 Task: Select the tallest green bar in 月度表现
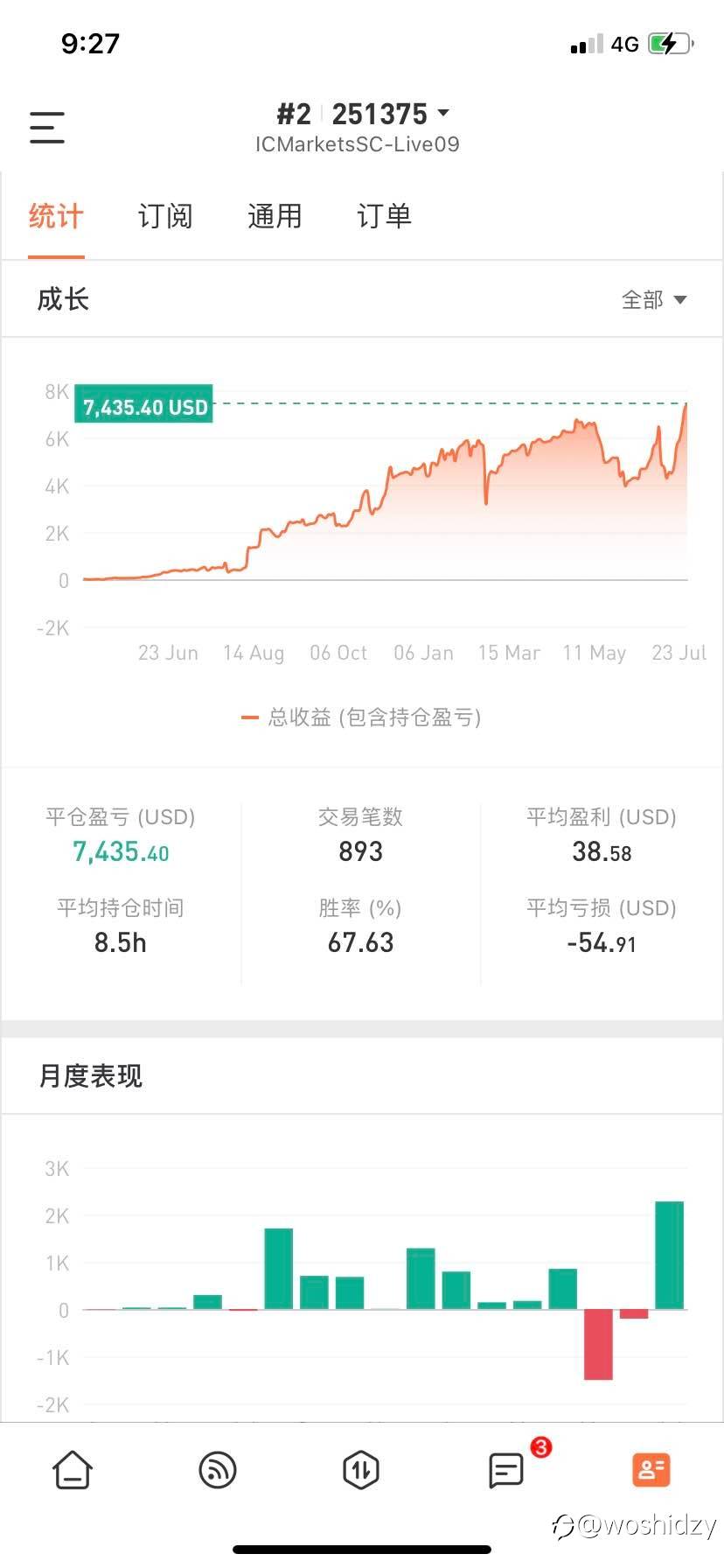(x=670, y=1251)
